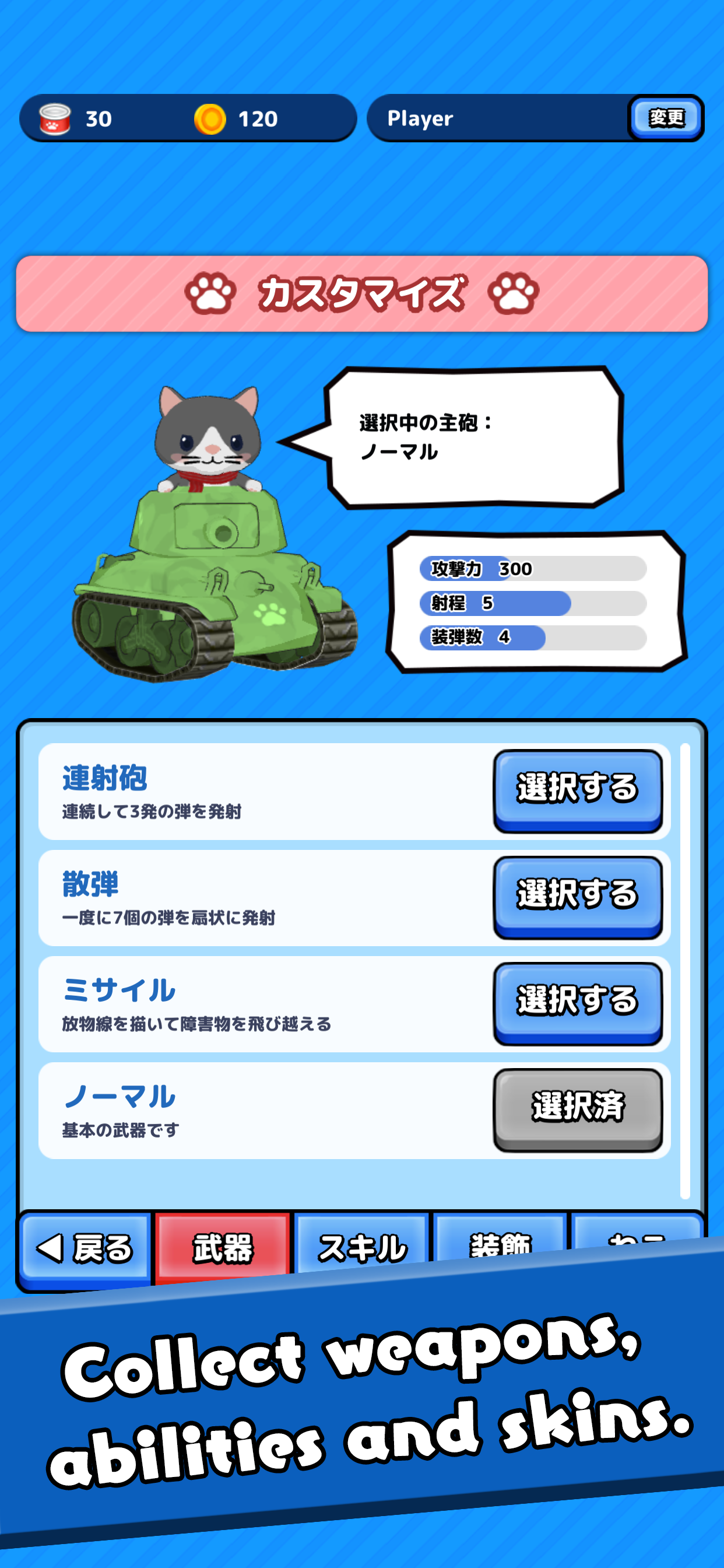Tap 選択済 on the ノーマル weapon
Screen dimensions: 724x1568
[577, 1109]
